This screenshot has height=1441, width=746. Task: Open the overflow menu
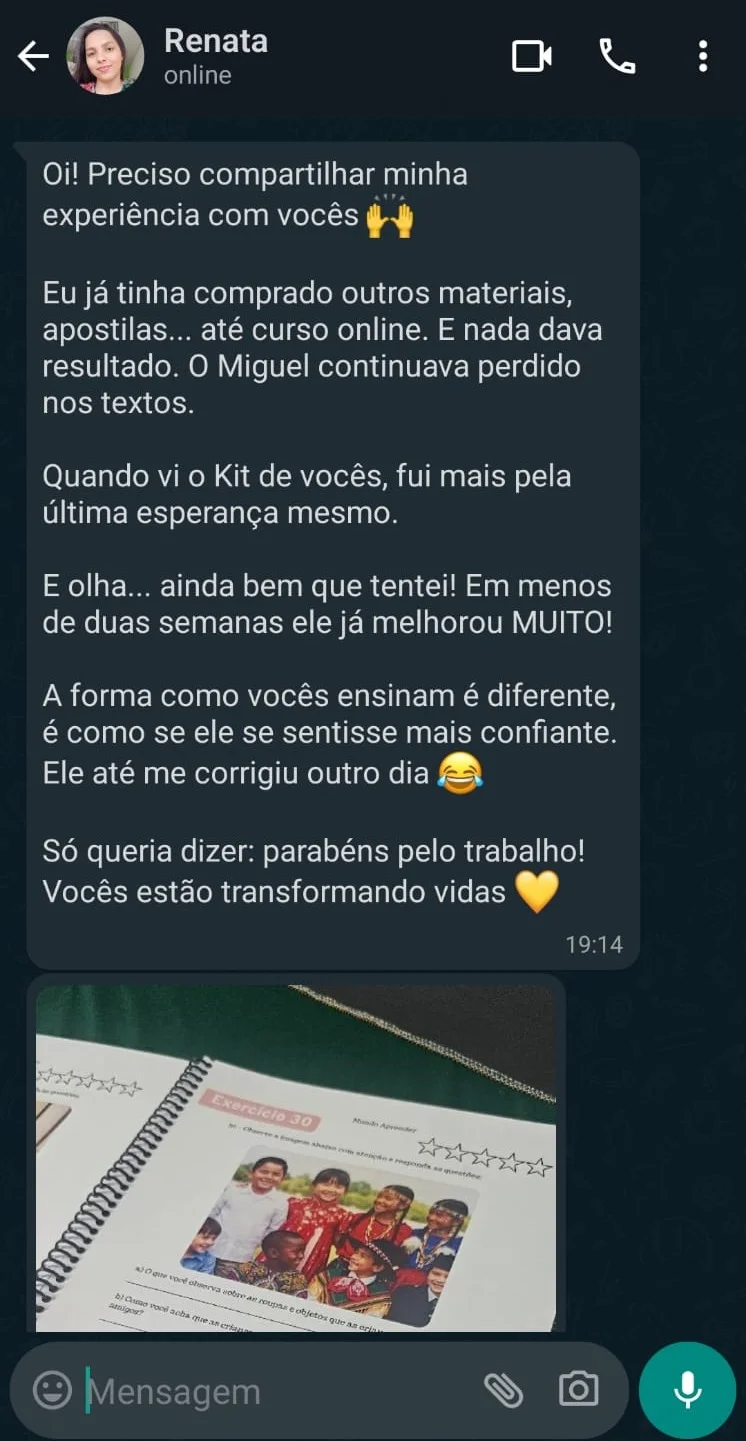tap(703, 56)
